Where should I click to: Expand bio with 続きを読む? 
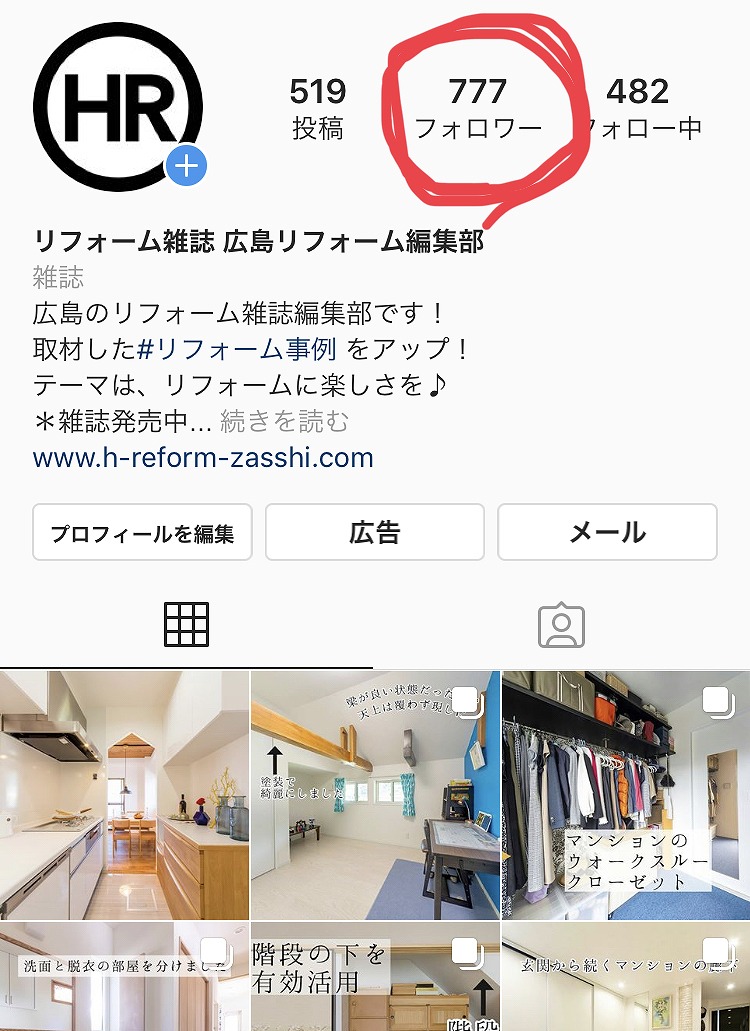[285, 422]
